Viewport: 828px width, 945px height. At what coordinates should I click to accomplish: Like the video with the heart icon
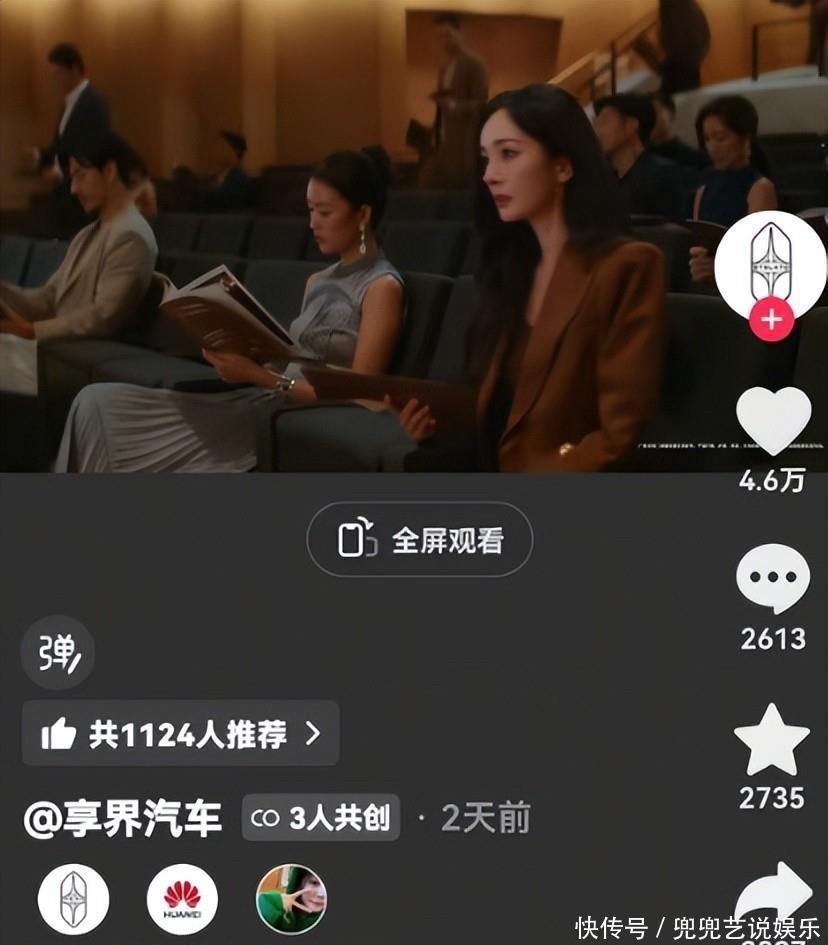(773, 419)
